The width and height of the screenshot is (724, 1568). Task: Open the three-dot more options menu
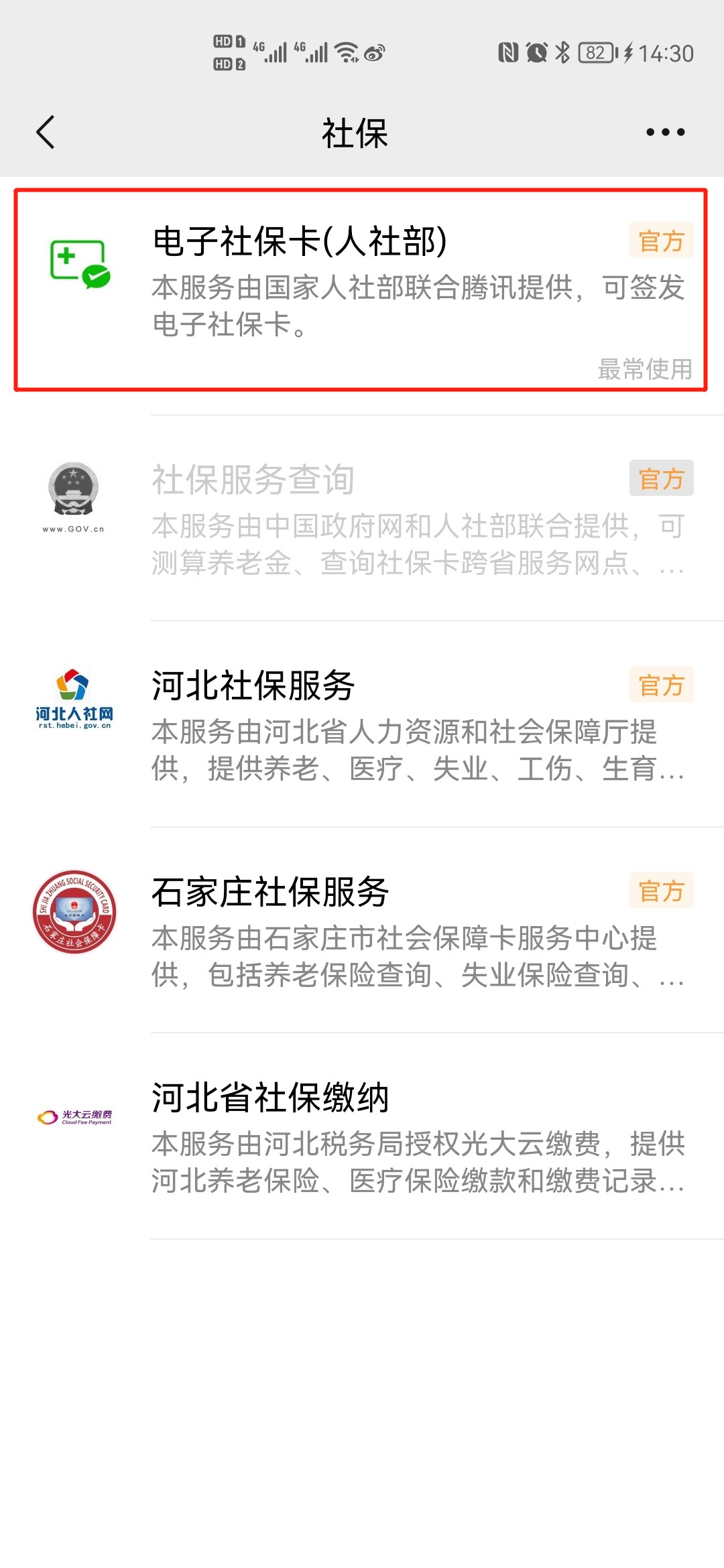point(665,132)
